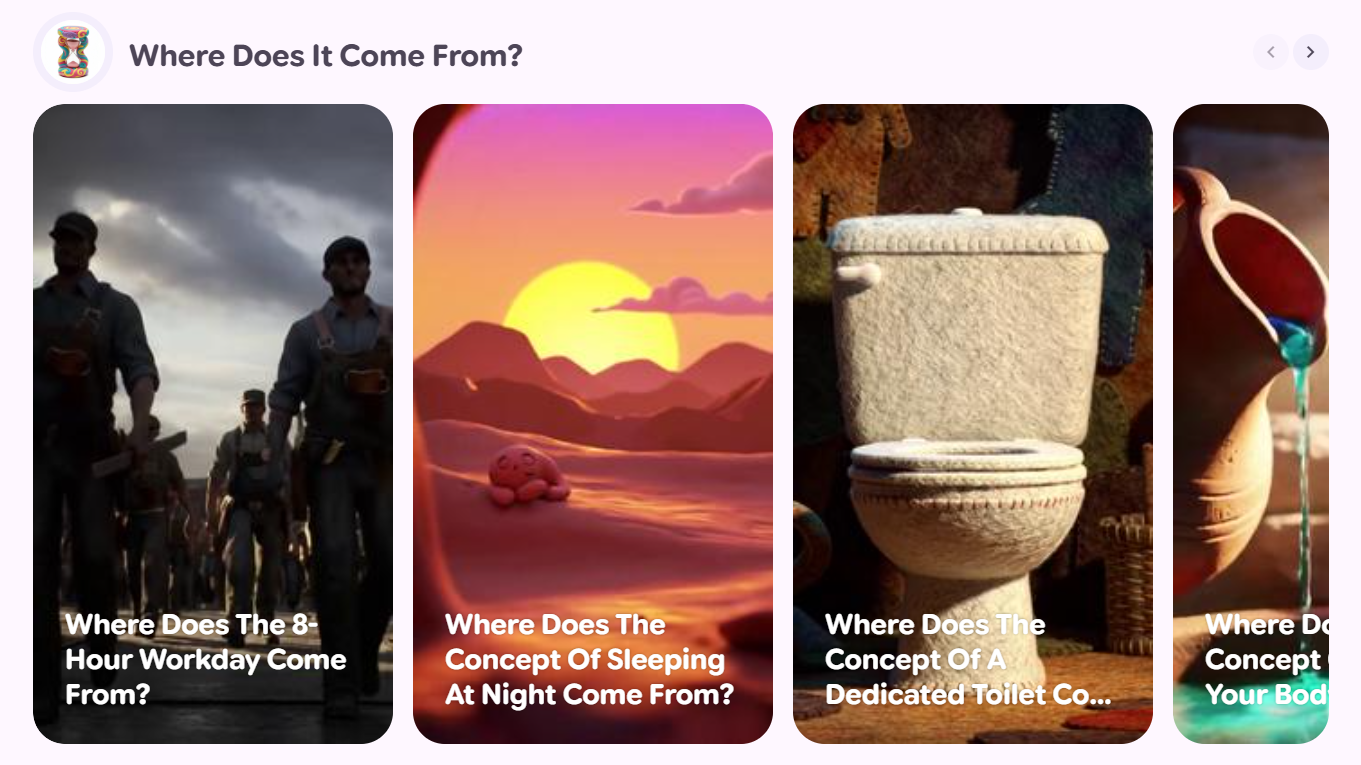The width and height of the screenshot is (1361, 765).
Task: Open the 8-Hour Workday story card
Action: click(213, 424)
